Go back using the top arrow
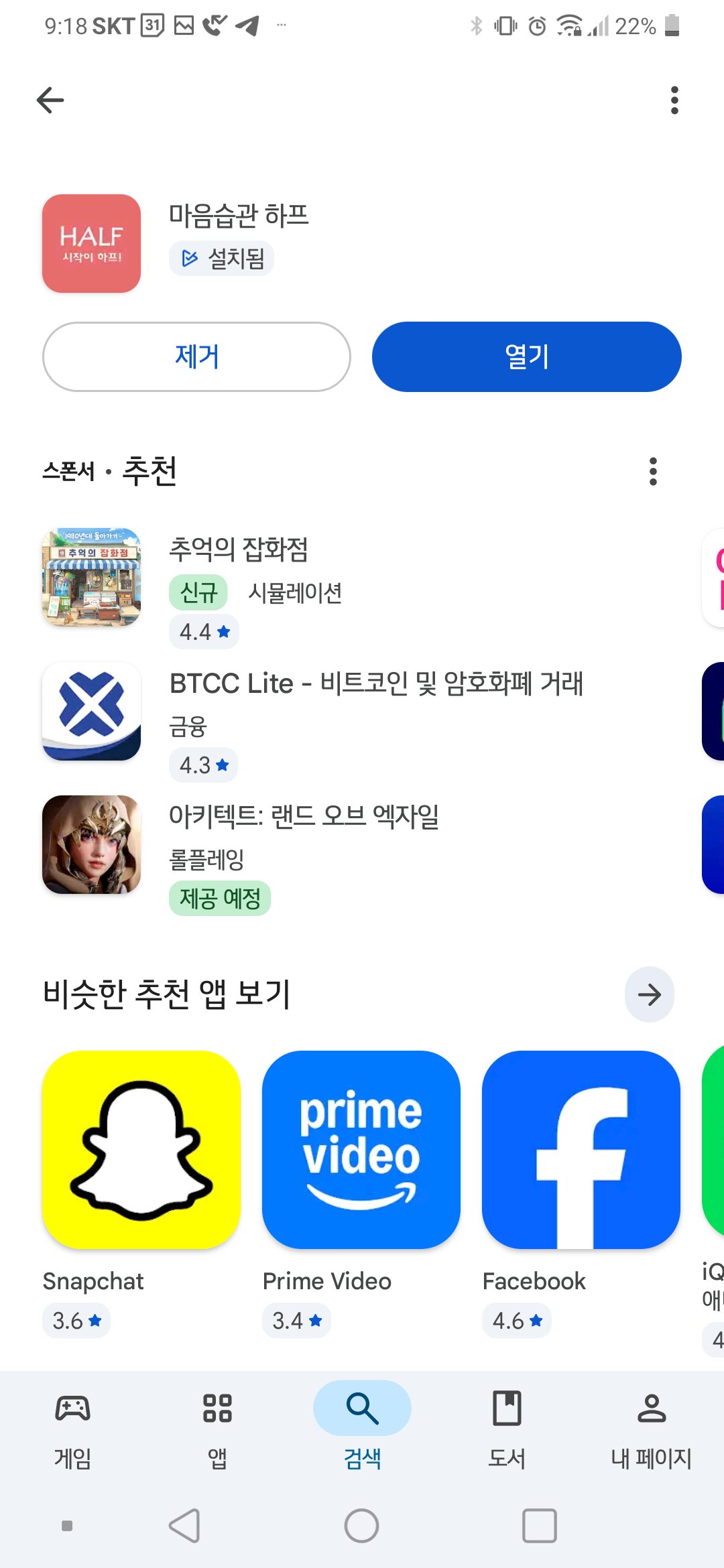 point(50,101)
